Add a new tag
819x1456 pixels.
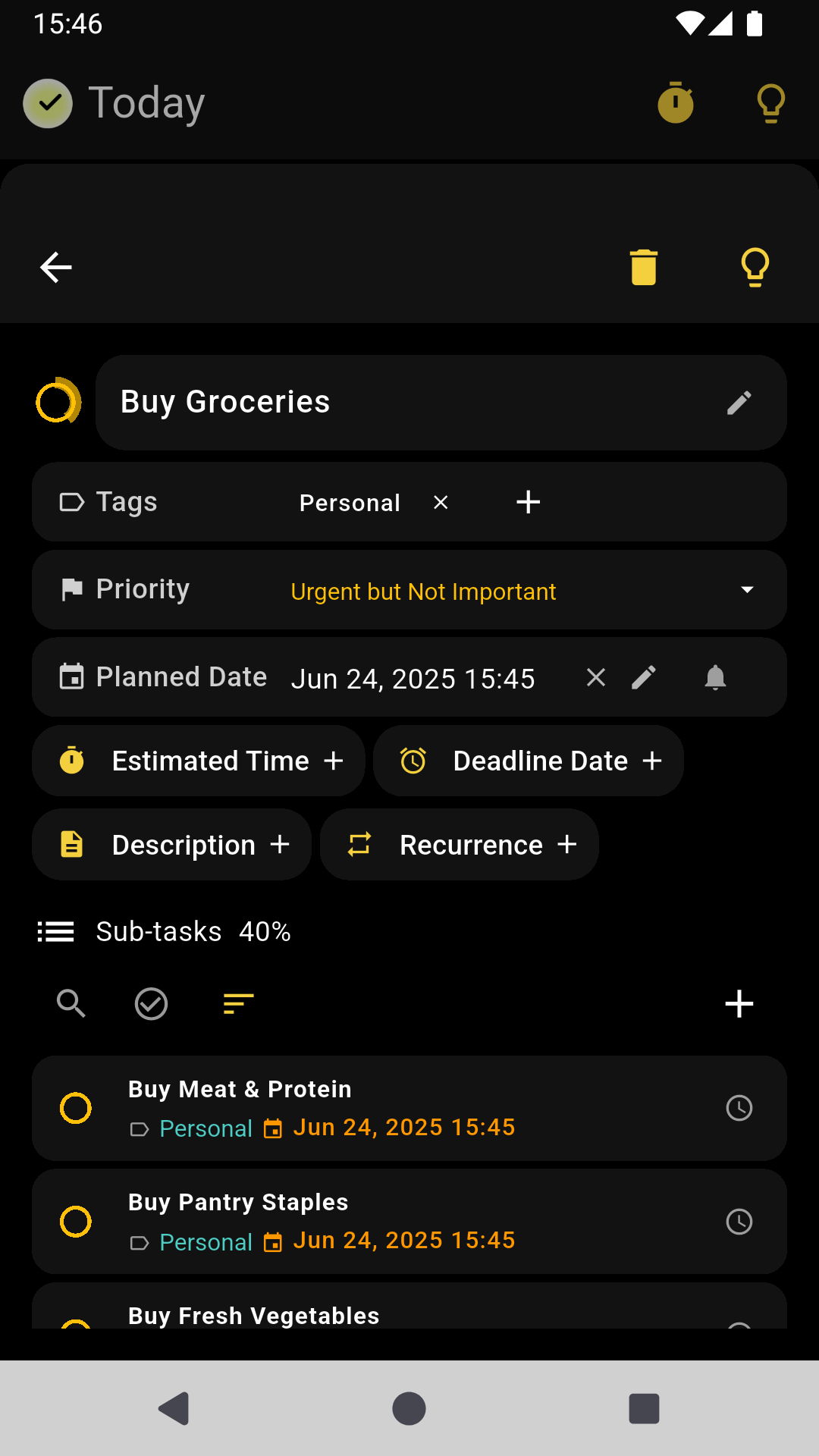click(528, 502)
